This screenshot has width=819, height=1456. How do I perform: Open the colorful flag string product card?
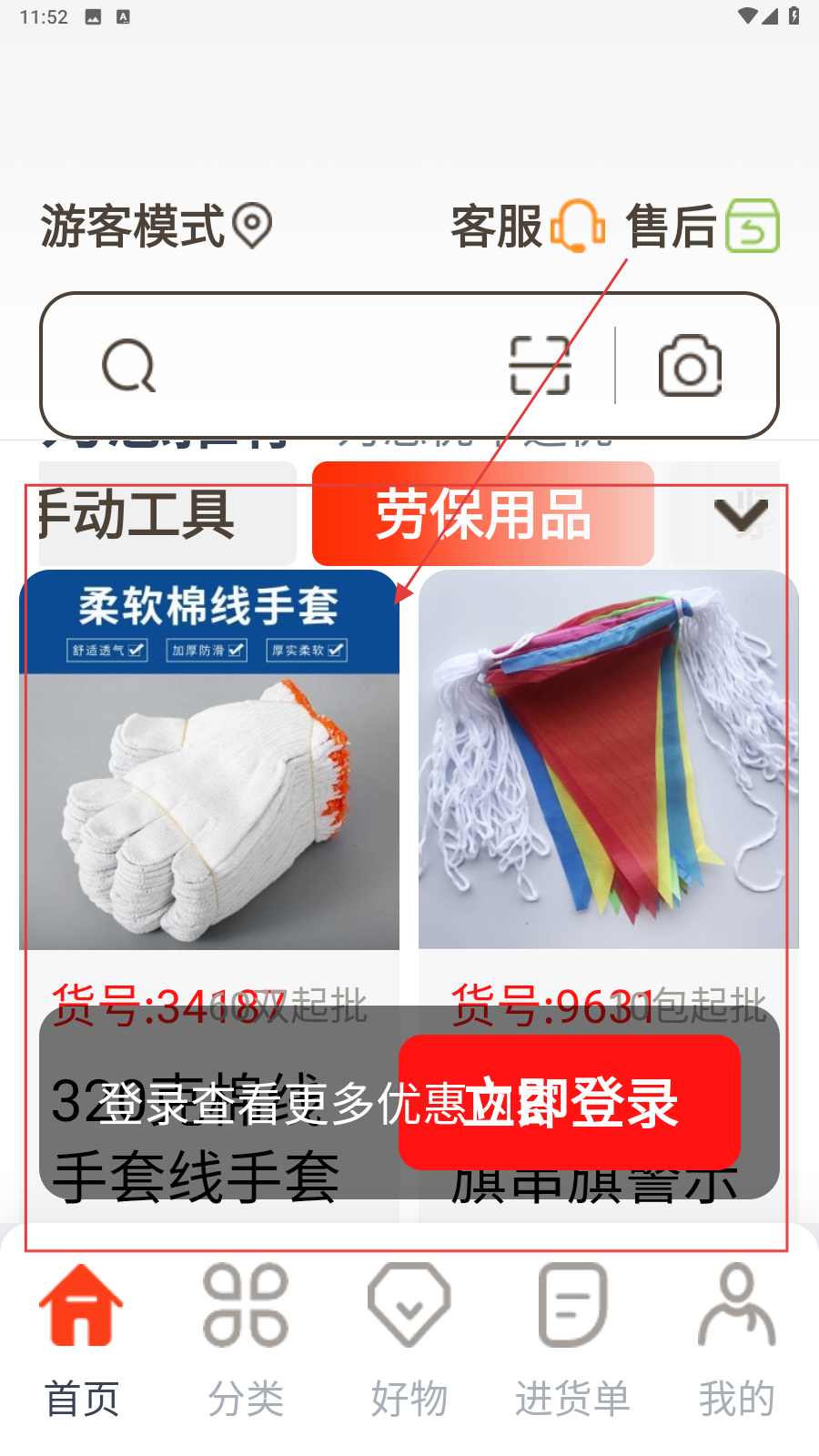[608, 764]
